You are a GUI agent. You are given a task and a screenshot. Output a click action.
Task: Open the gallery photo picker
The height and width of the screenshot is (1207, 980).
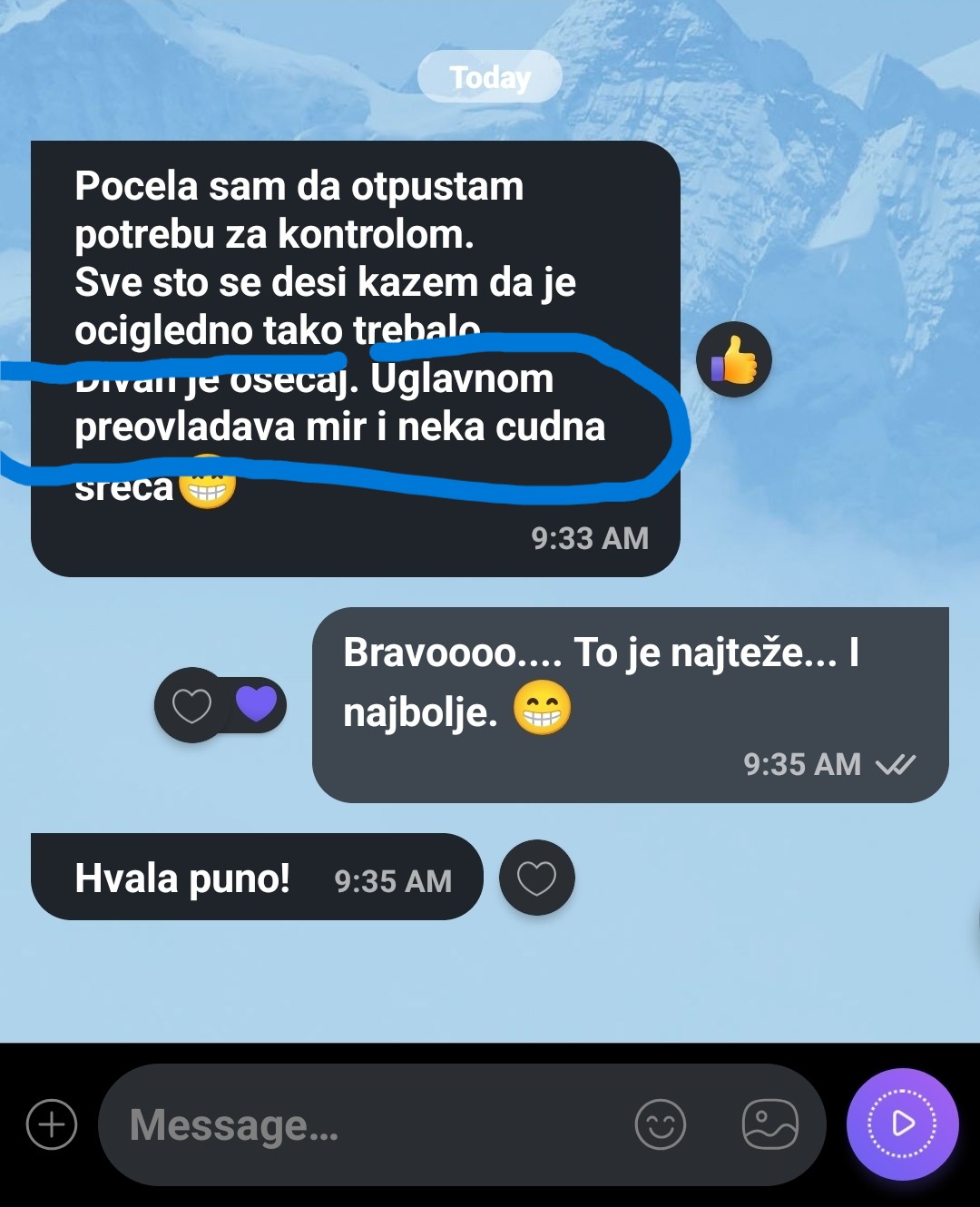[769, 1124]
